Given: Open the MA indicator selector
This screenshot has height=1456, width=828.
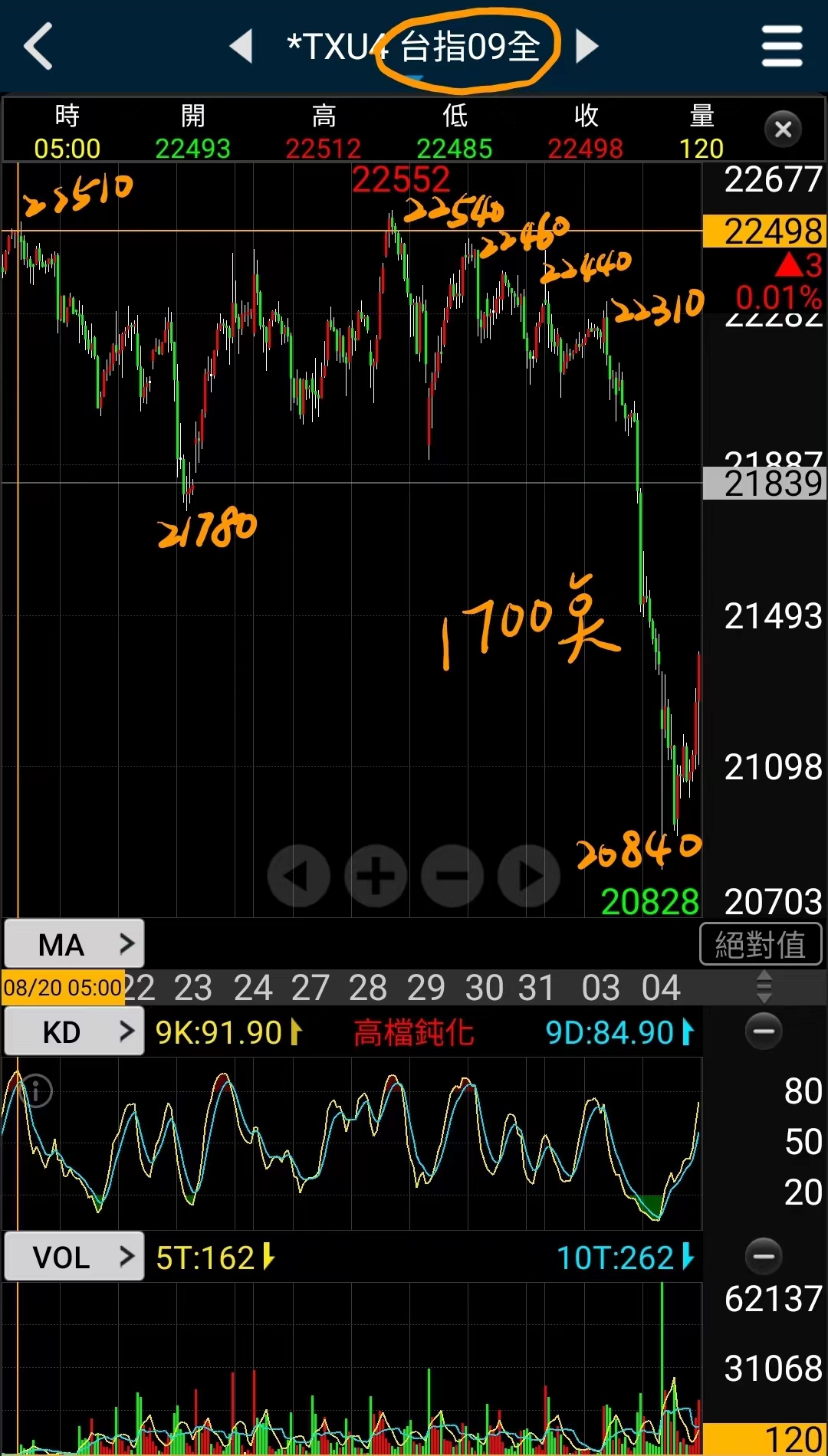Looking at the screenshot, I should coord(74,944).
